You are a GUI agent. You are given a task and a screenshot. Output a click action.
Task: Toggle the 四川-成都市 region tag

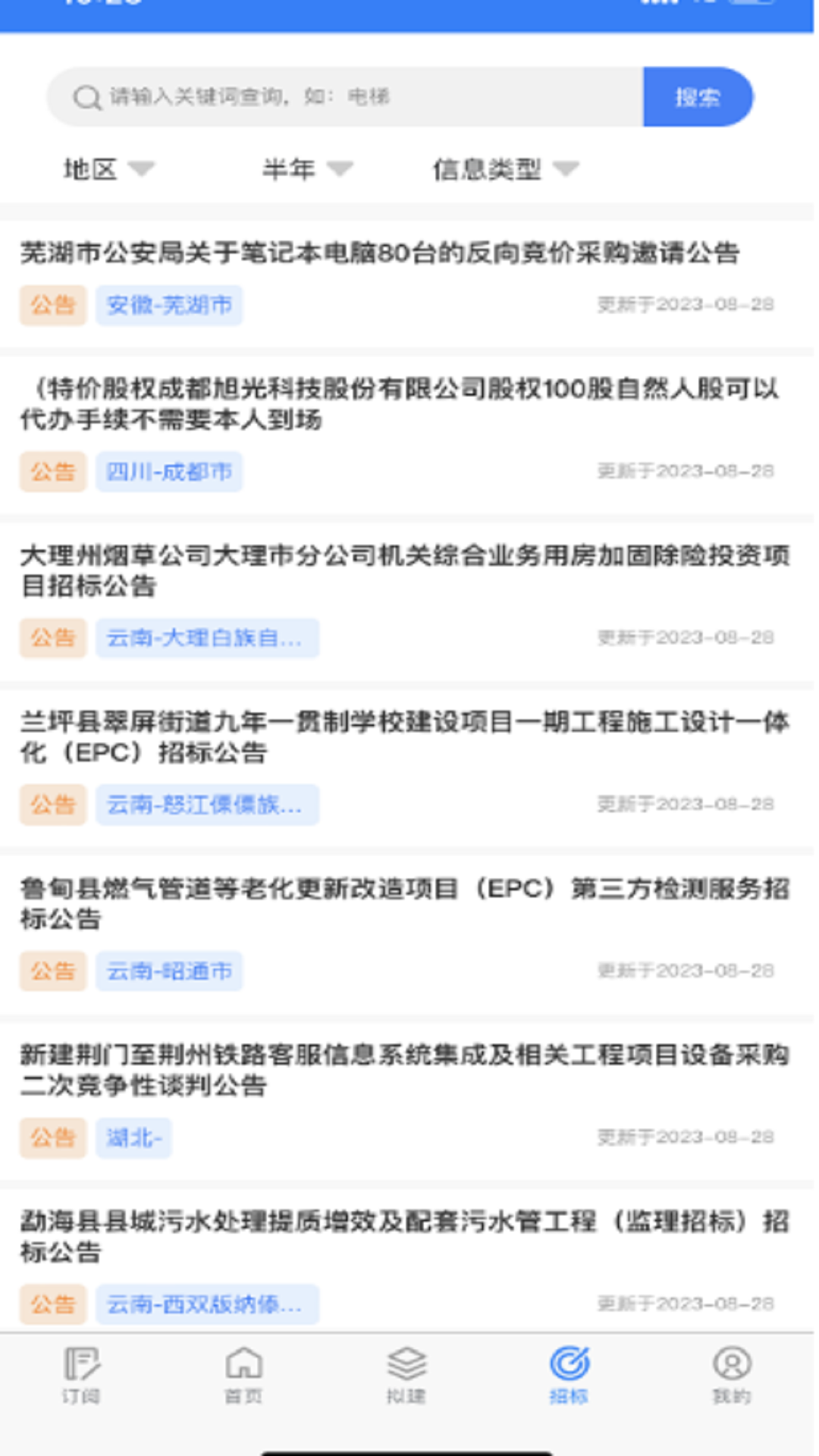(168, 471)
